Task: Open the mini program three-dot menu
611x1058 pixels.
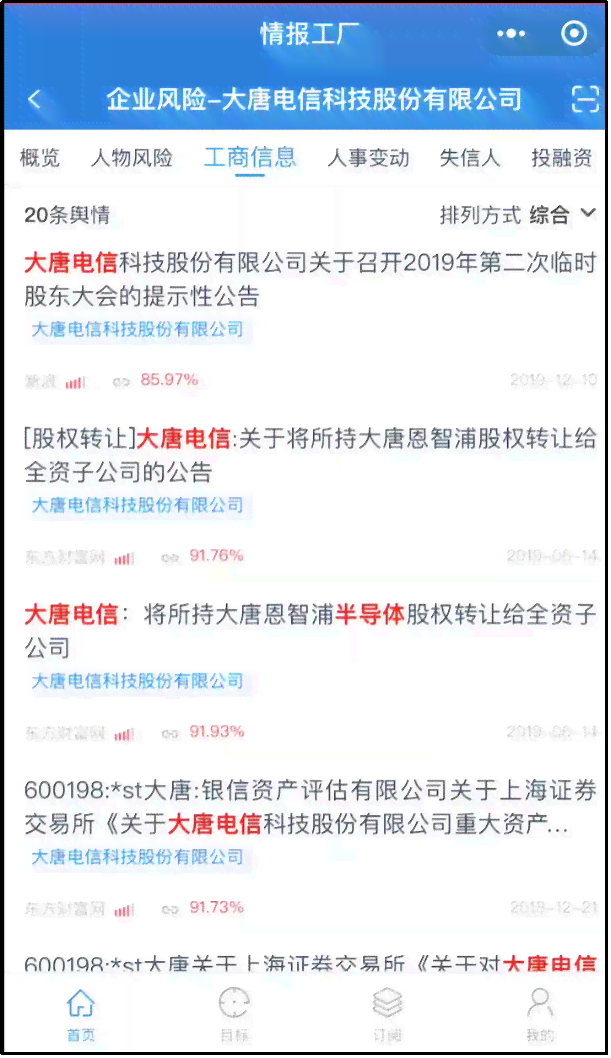Action: pyautogui.click(x=511, y=34)
